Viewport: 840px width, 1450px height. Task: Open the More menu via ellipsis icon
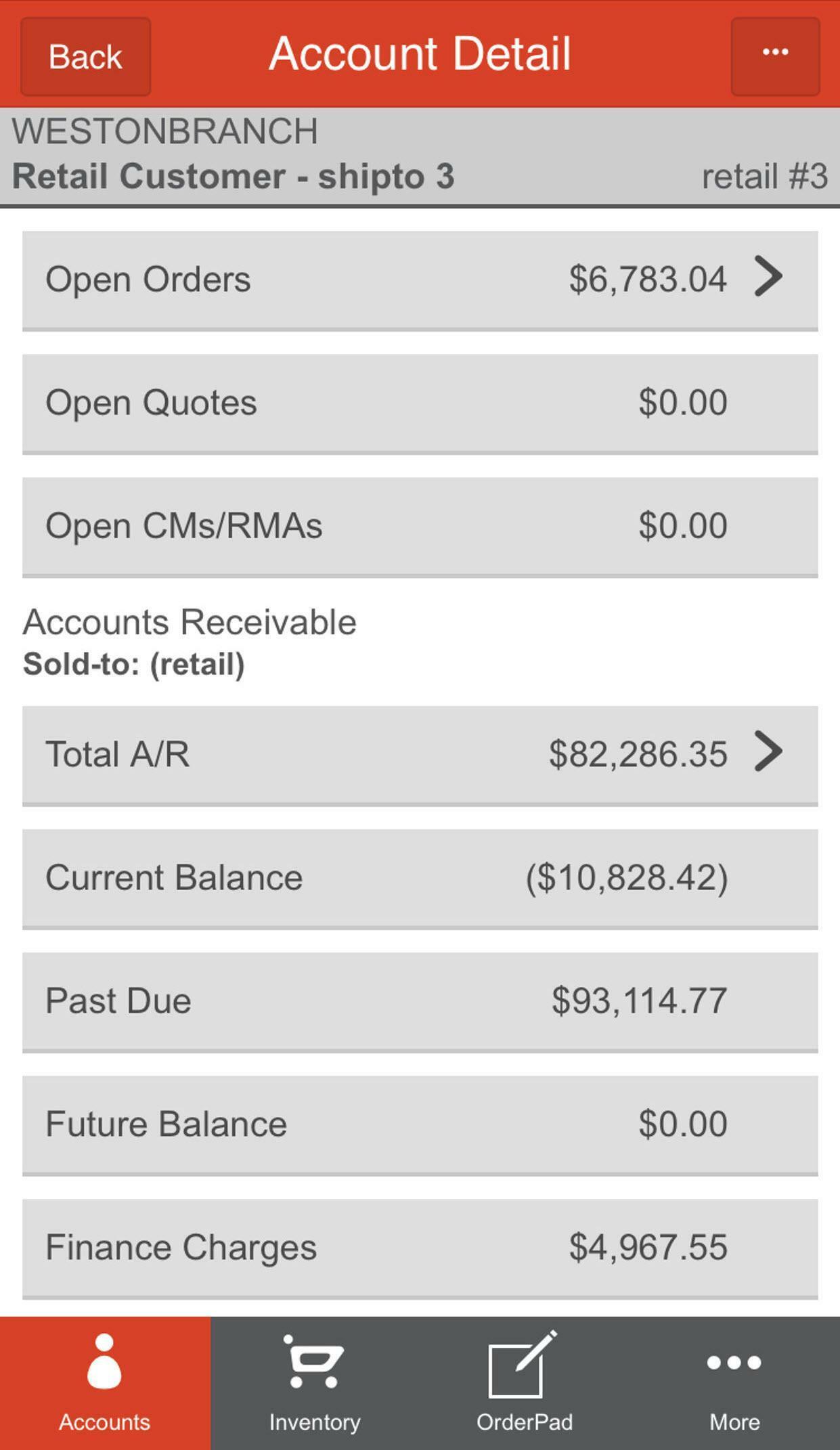734,1361
